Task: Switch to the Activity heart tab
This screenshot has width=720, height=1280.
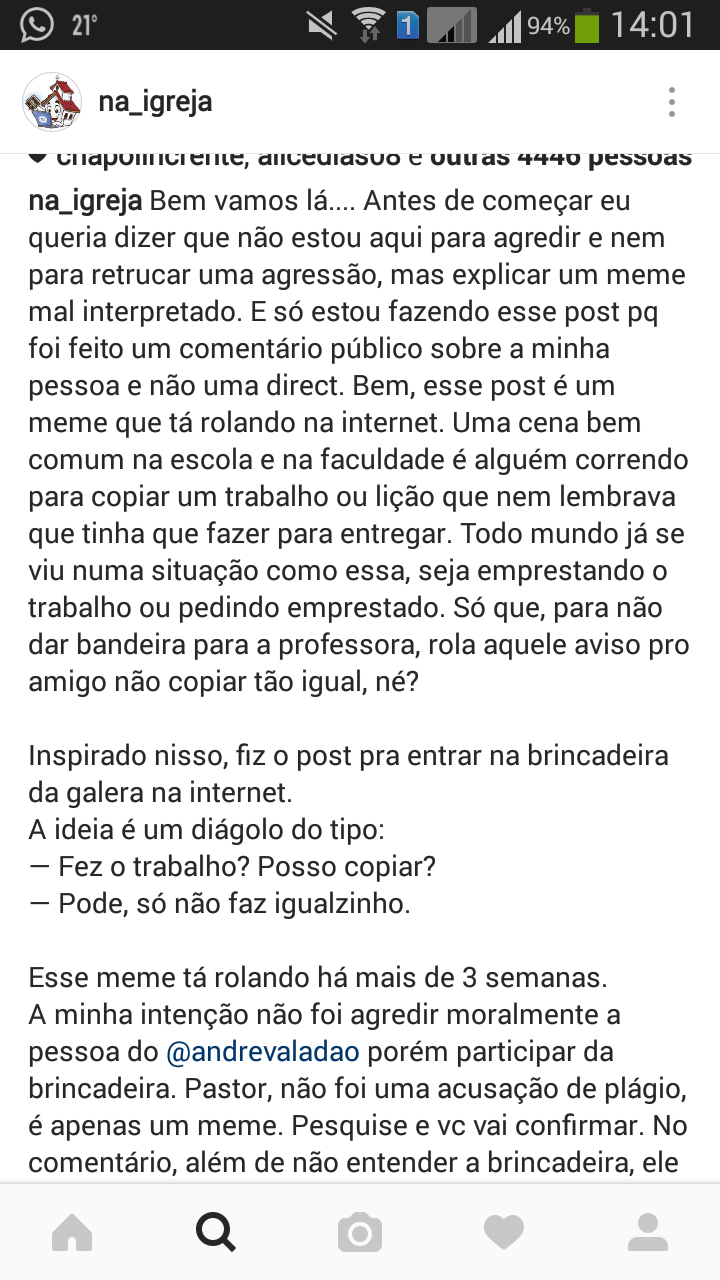Action: click(x=504, y=1232)
